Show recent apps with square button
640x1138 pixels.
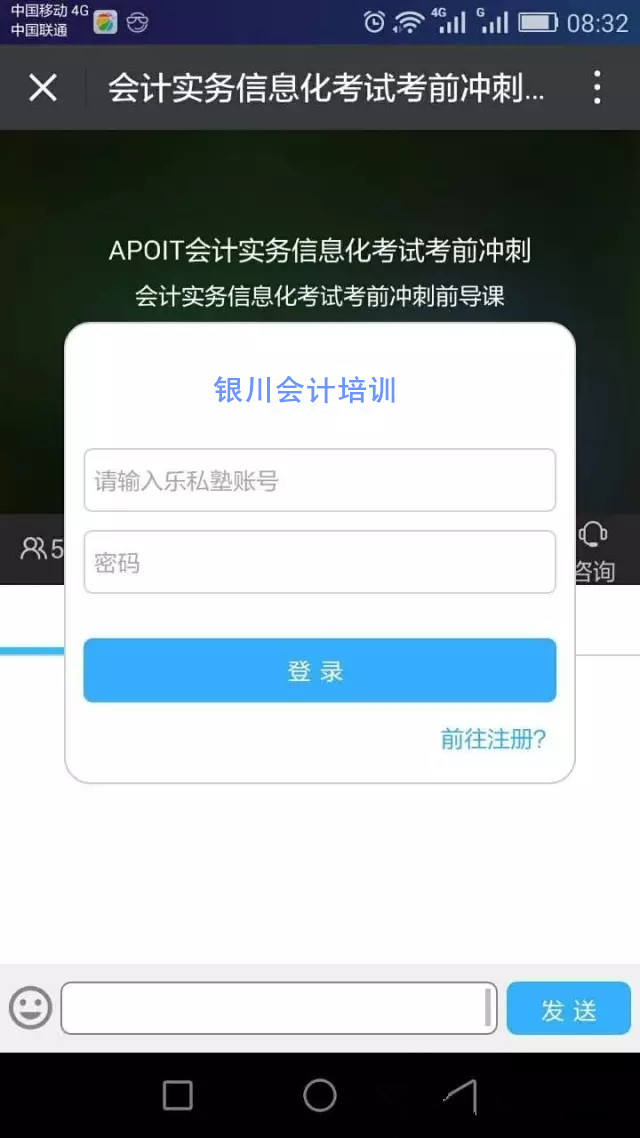pos(178,1096)
